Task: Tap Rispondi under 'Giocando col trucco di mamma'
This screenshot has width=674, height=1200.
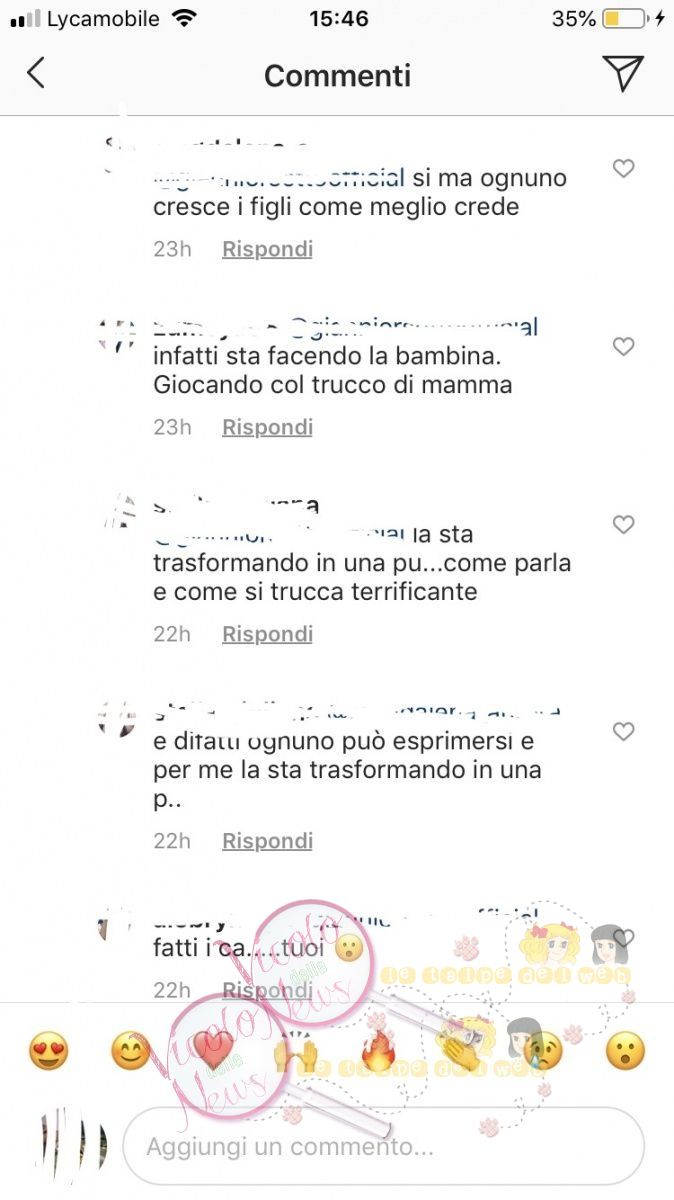Action: tap(267, 427)
